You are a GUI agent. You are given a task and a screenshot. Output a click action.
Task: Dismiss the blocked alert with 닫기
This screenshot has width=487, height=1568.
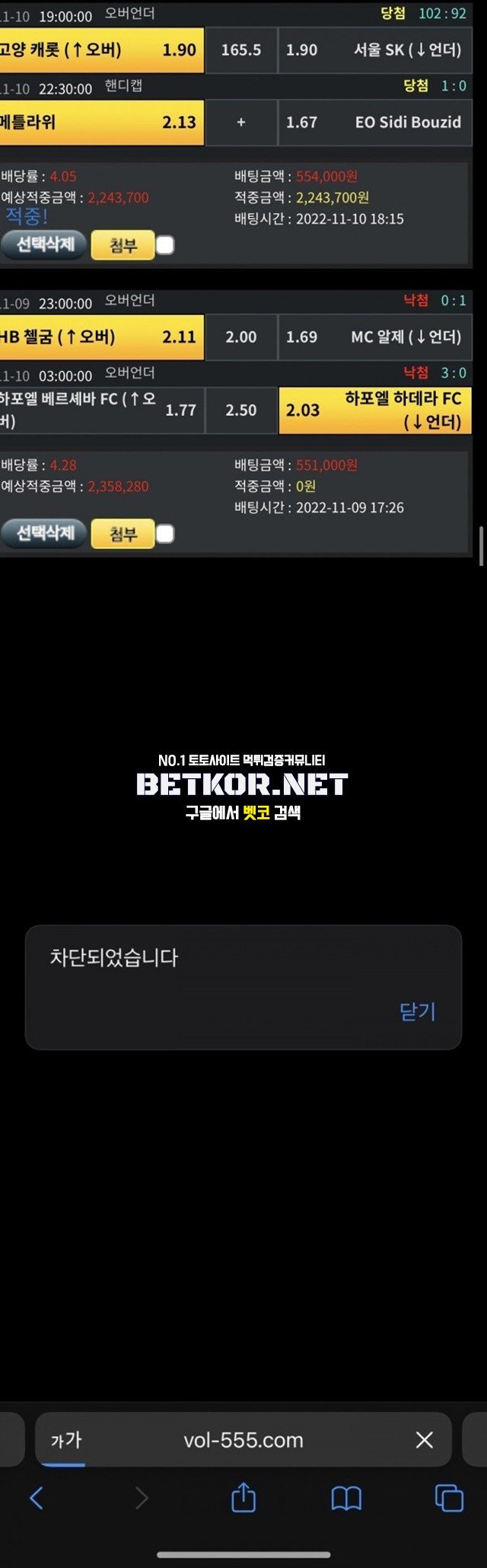417,1011
